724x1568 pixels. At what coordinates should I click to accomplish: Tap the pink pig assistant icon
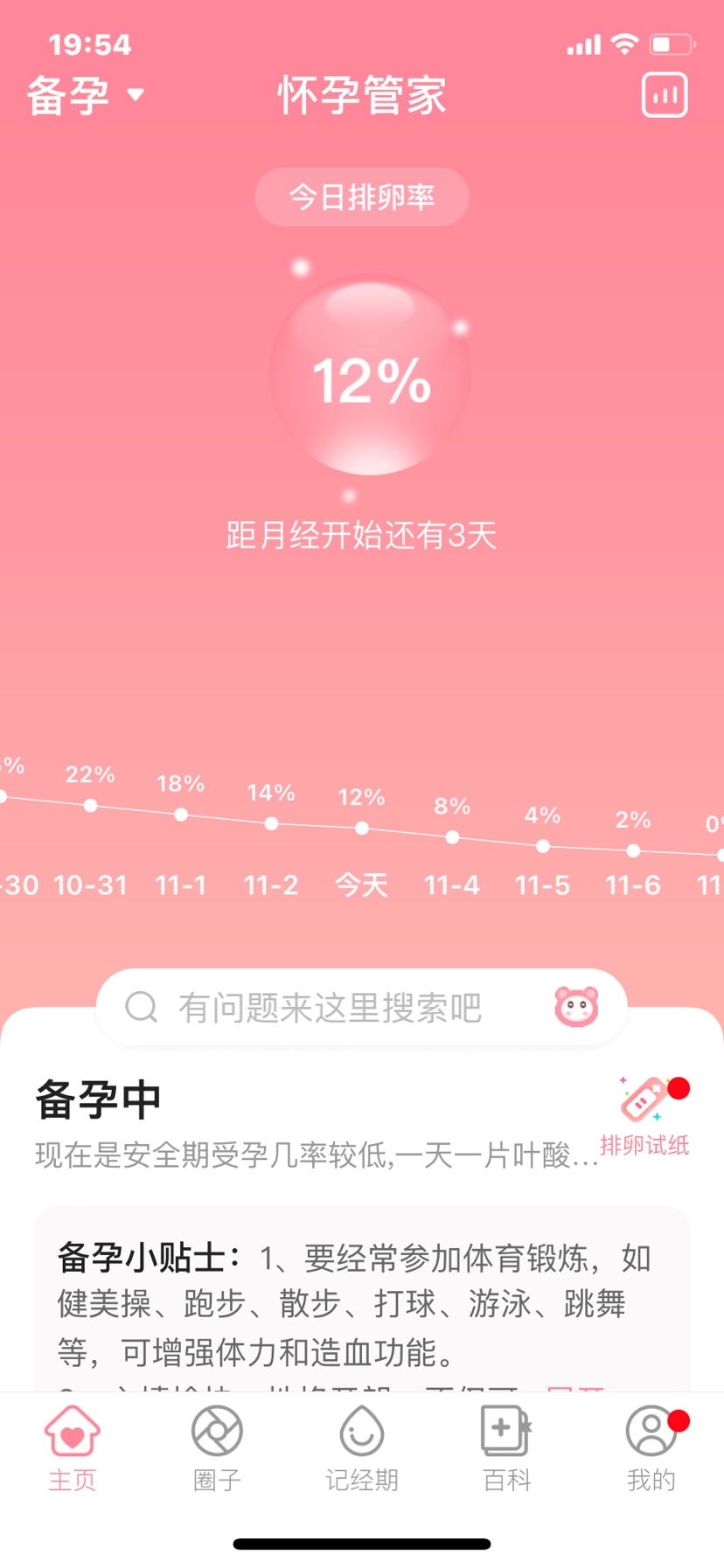coord(576,1007)
